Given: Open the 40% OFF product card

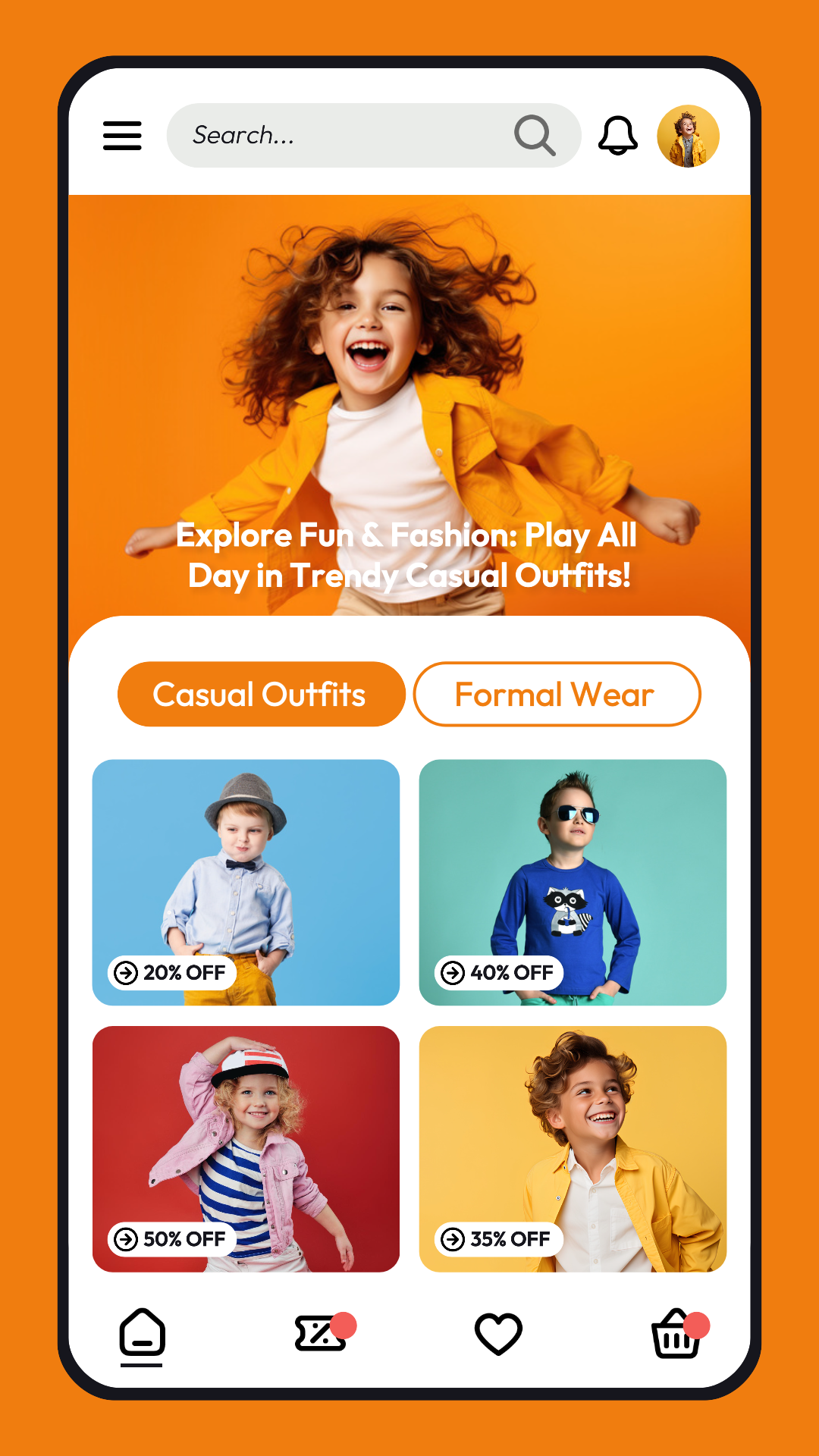Looking at the screenshot, I should click(573, 882).
